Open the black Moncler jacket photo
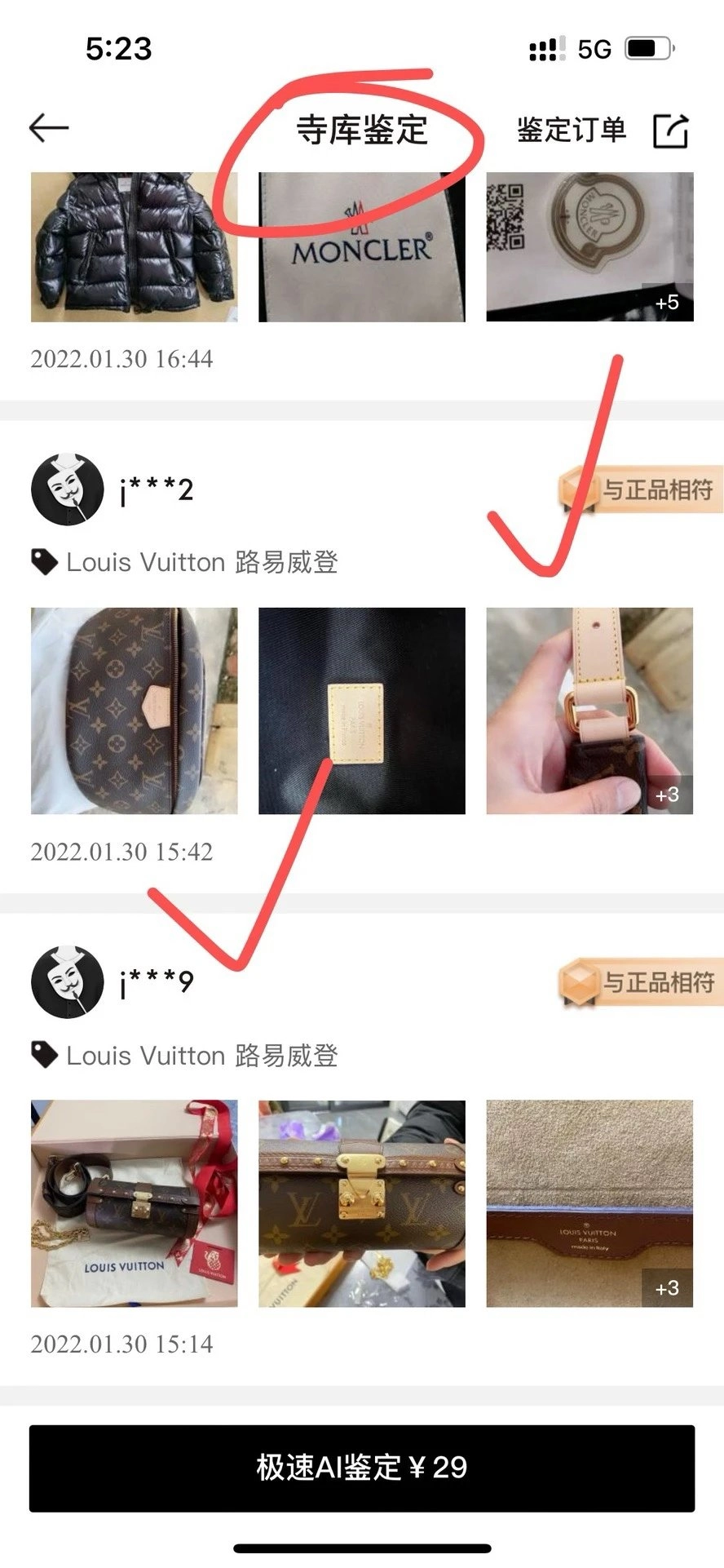 pos(135,246)
